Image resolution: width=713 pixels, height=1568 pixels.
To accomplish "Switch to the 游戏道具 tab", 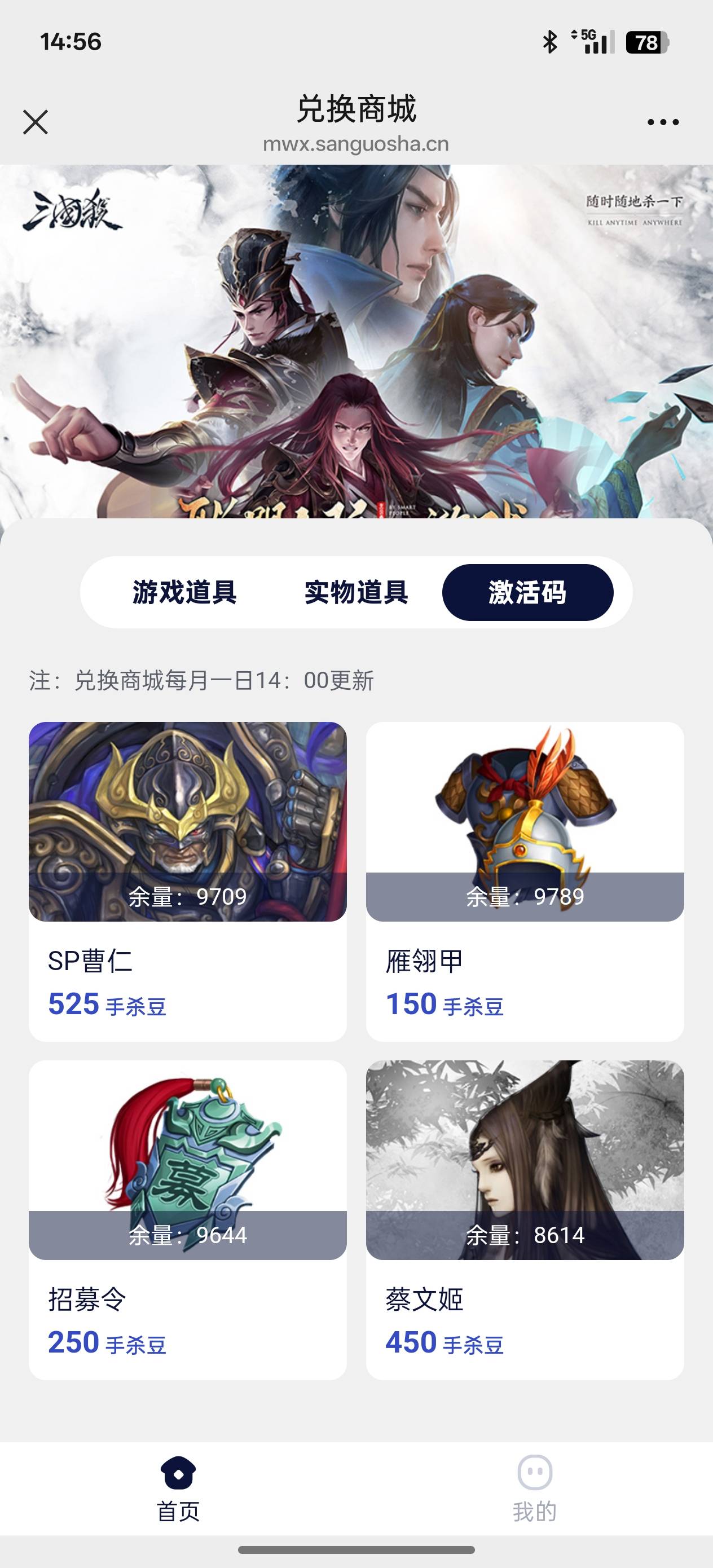I will (184, 592).
